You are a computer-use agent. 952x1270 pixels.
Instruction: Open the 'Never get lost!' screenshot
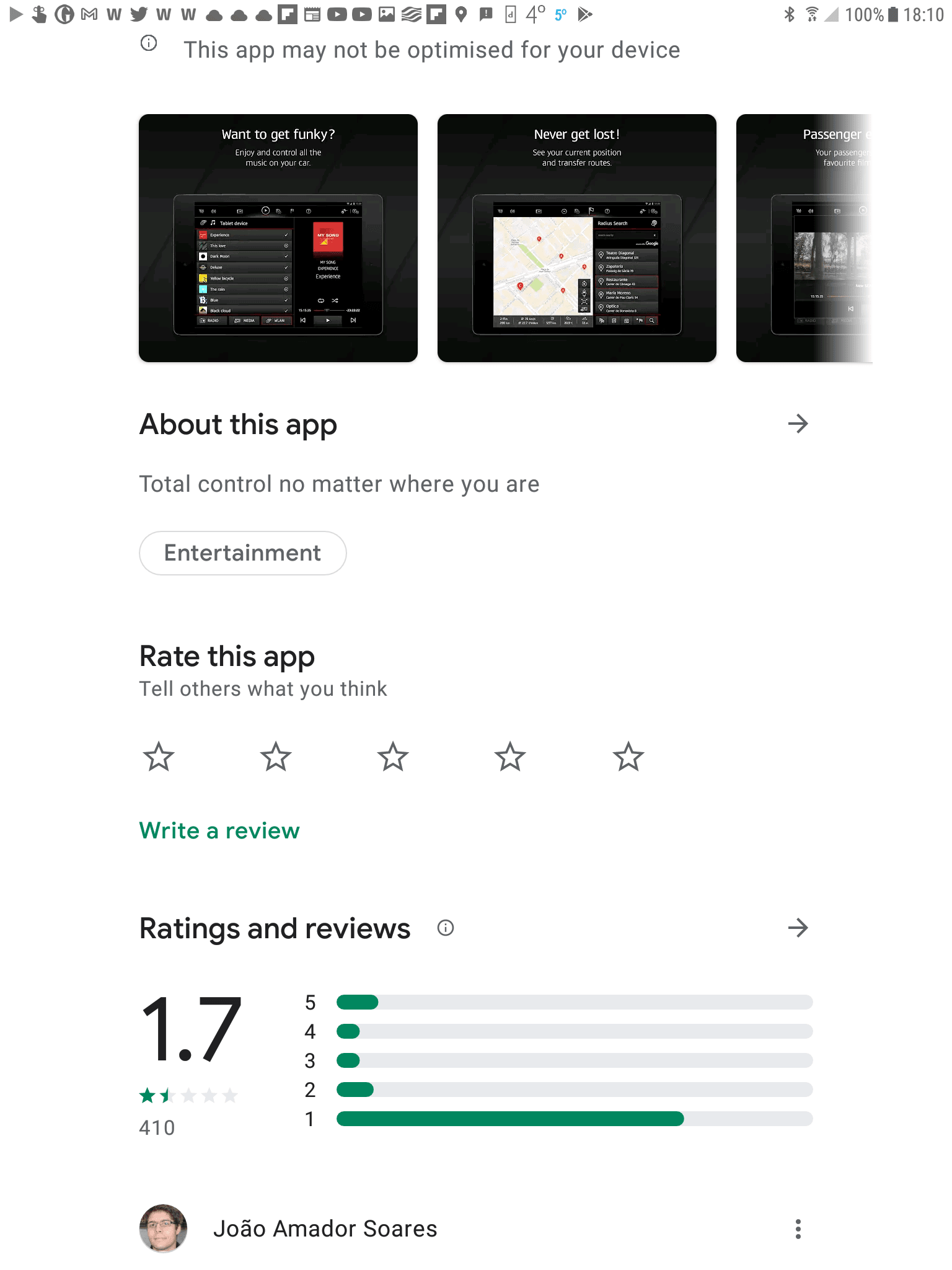click(576, 238)
